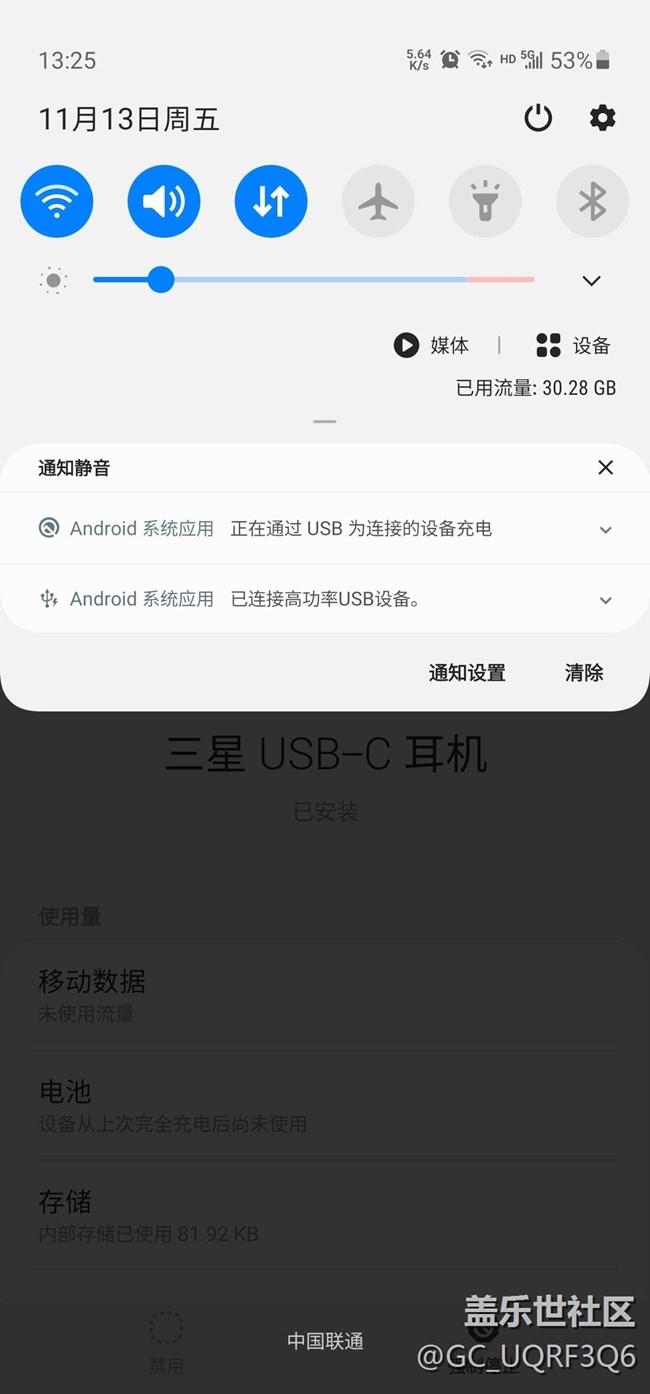This screenshot has height=1394, width=650.
Task: Expand the USB charging notification
Action: coord(605,530)
